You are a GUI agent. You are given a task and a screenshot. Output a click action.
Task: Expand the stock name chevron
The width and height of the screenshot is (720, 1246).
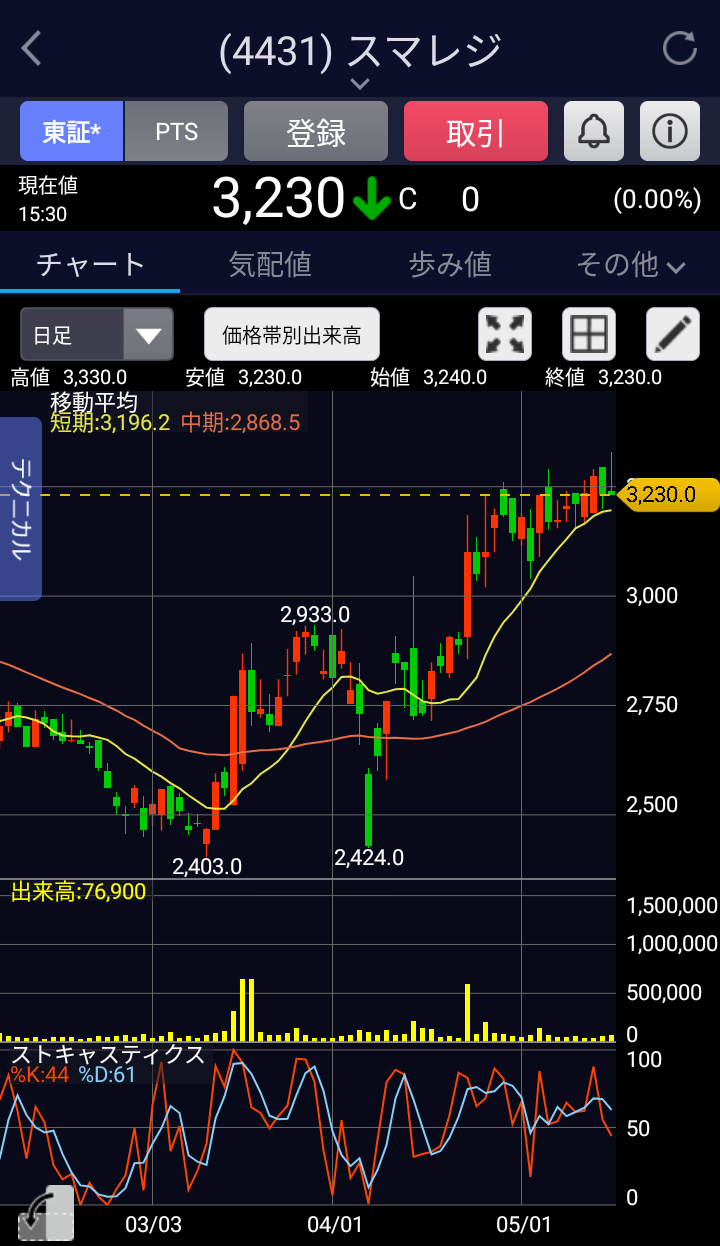[360, 83]
